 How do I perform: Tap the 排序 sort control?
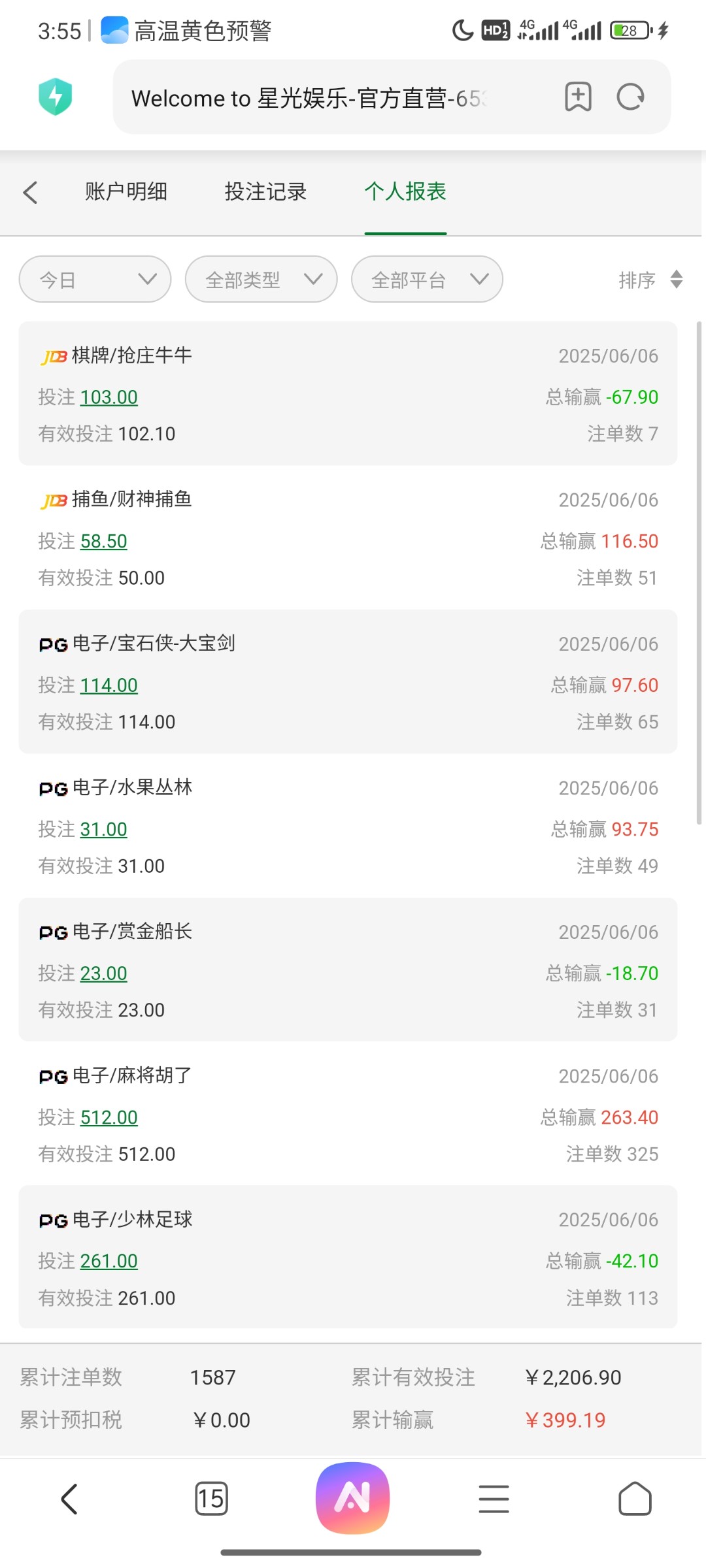[x=651, y=280]
